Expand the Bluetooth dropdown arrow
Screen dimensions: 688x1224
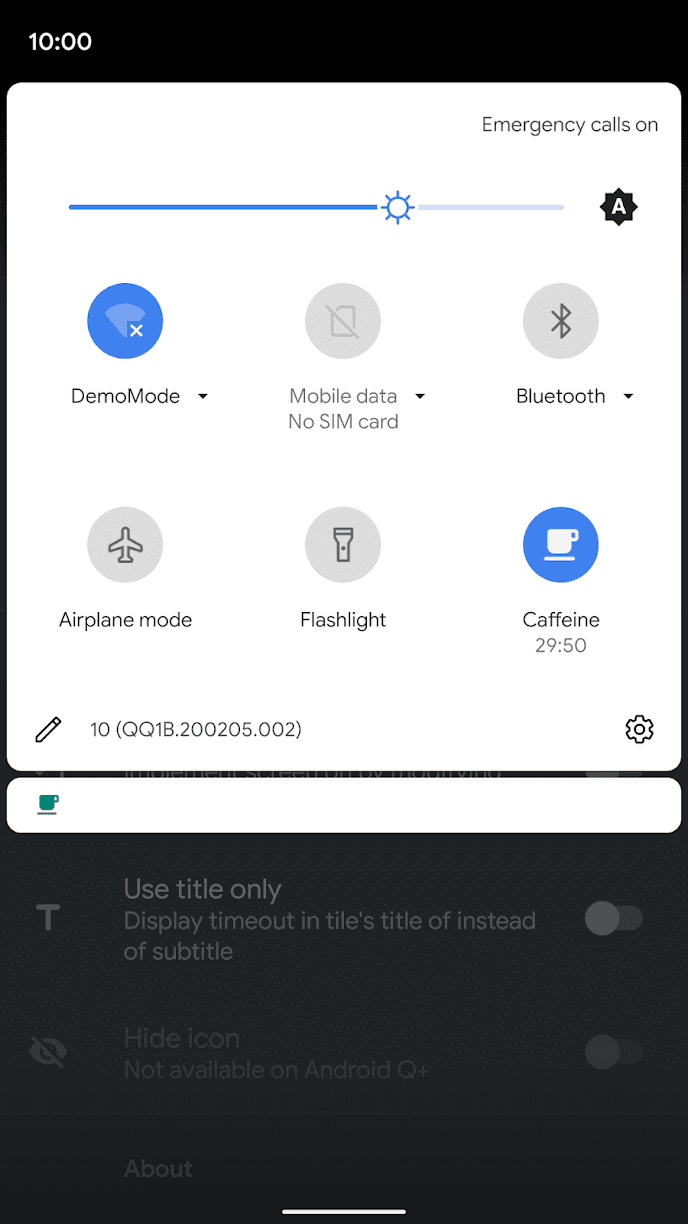pos(628,397)
